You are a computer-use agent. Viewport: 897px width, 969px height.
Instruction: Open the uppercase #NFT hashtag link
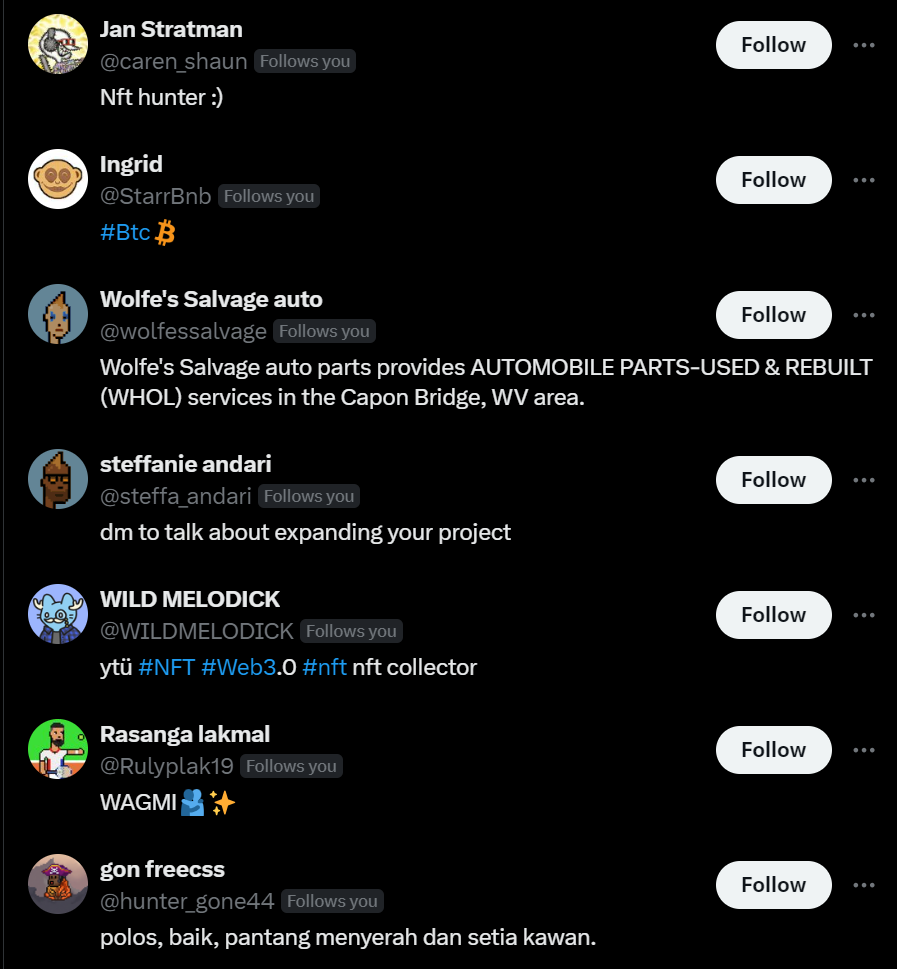(166, 667)
